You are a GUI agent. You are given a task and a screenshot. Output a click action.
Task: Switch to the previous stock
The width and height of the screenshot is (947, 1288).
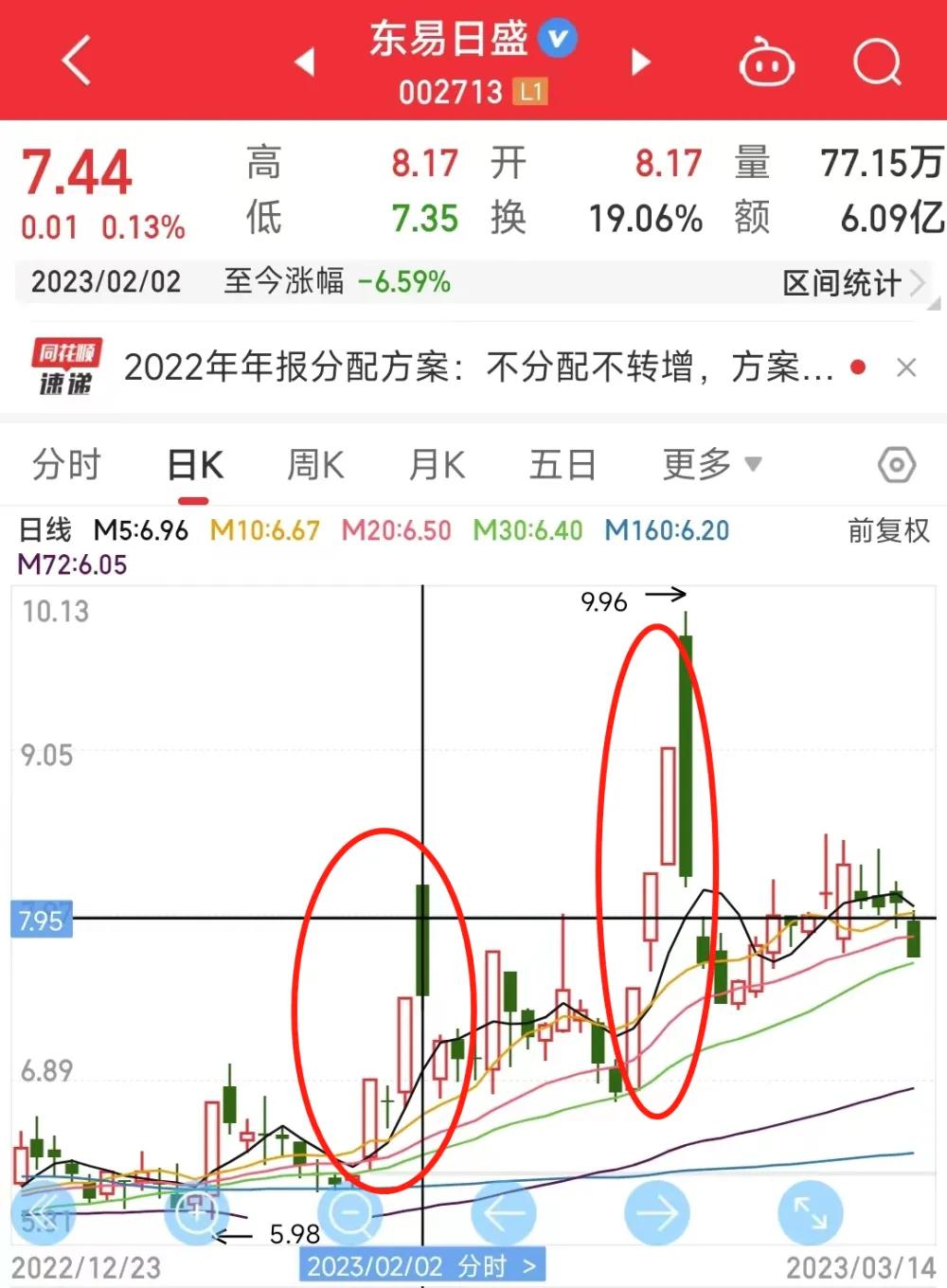[x=304, y=63]
